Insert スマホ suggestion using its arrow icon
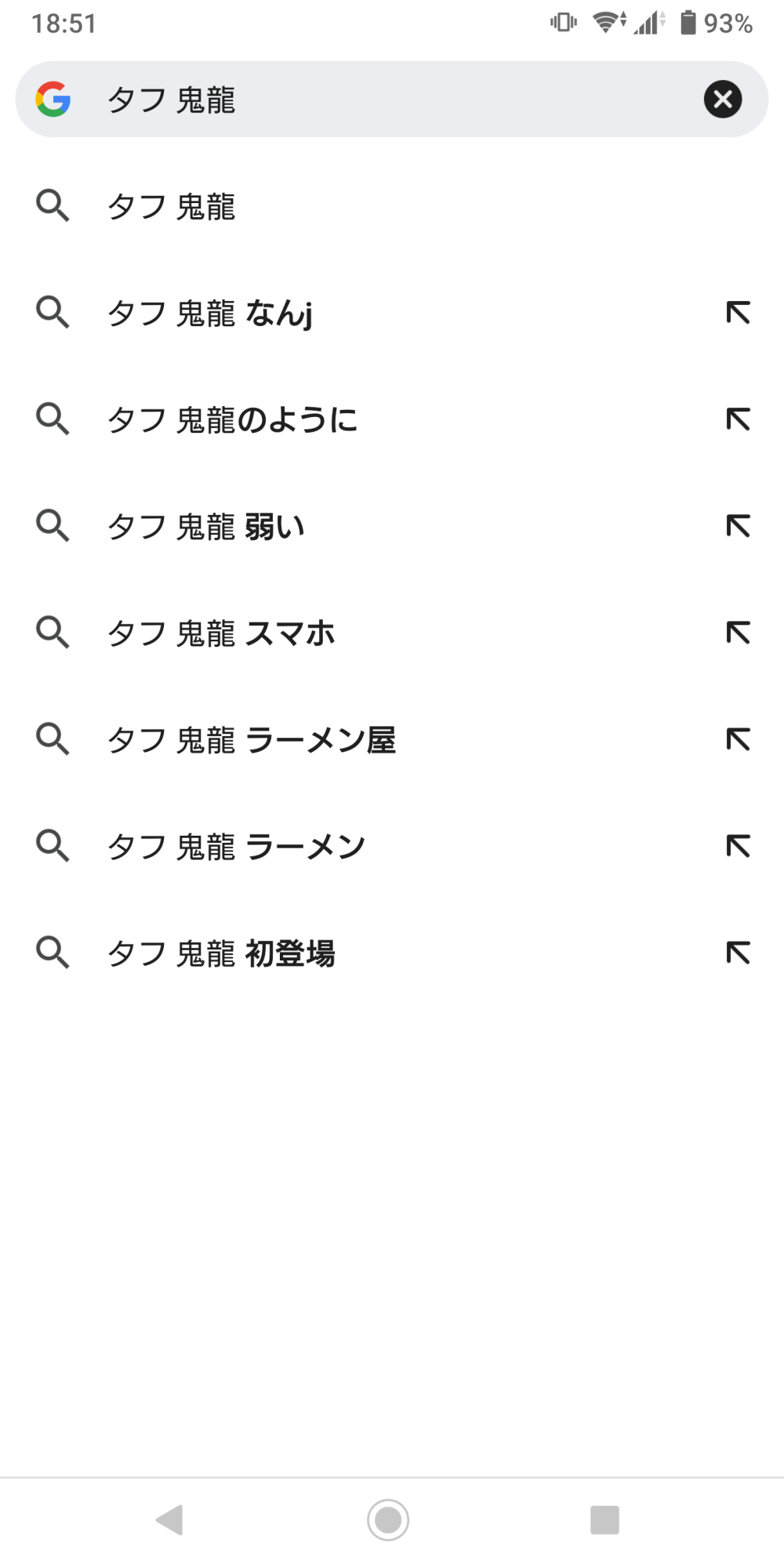 pyautogui.click(x=738, y=632)
